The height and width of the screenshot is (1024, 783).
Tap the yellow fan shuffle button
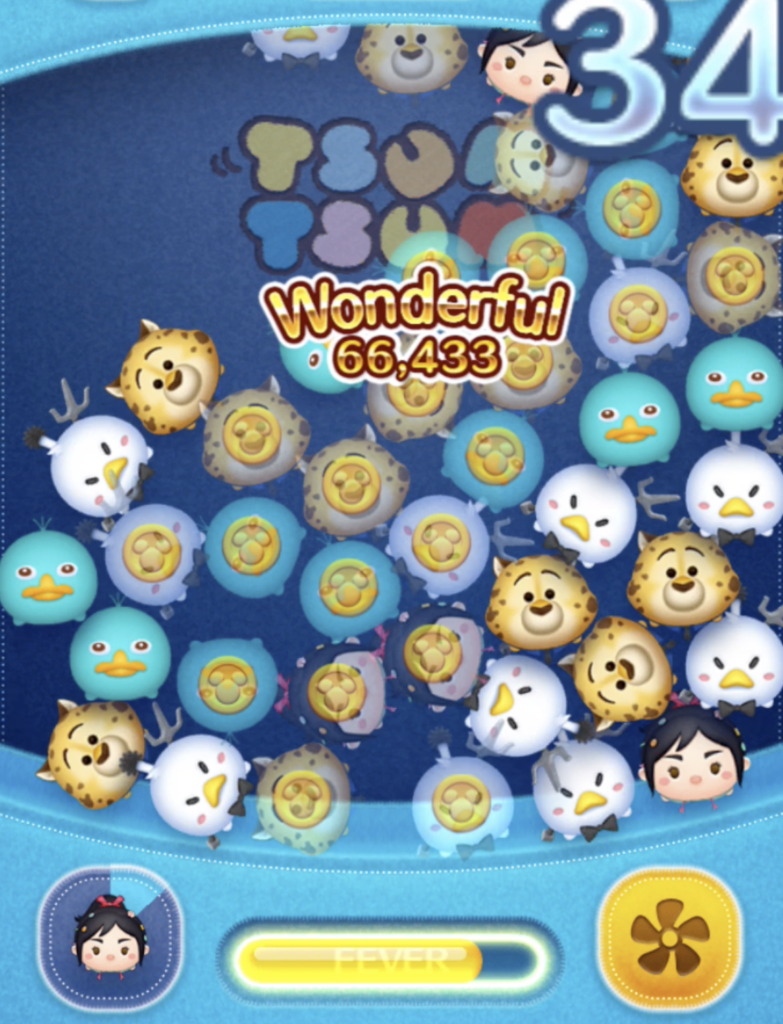point(669,937)
